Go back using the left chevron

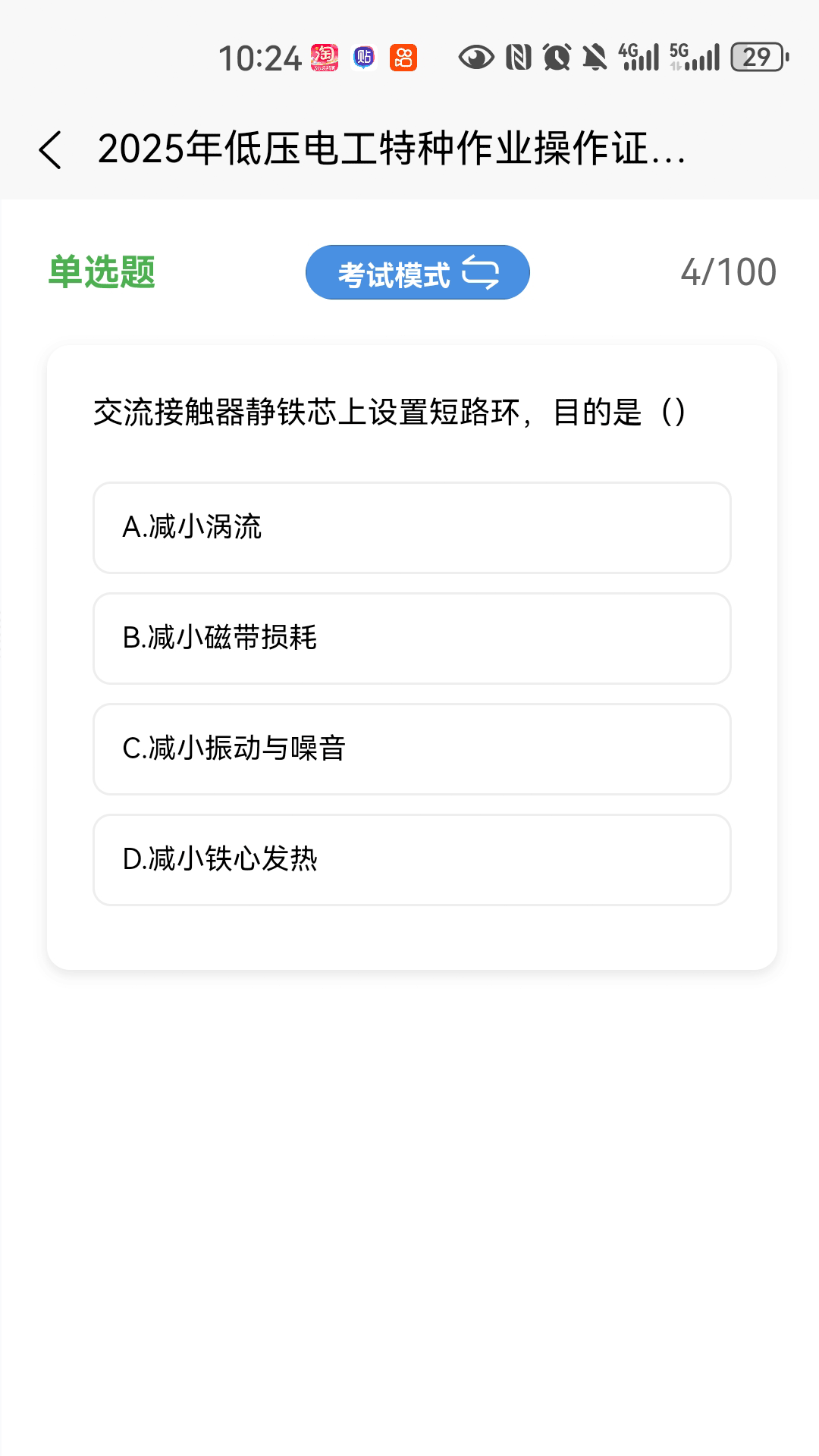point(52,149)
